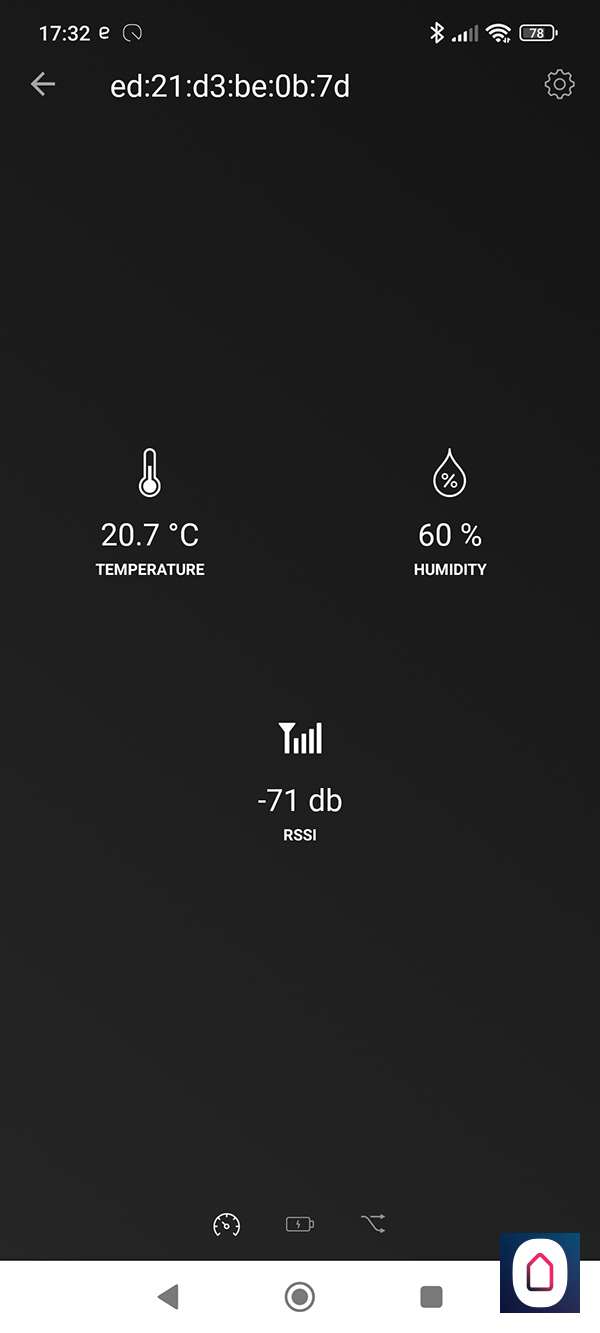Switch to the gauge sensors tab
Viewport: 600px width, 1333px height.
pos(227,1224)
